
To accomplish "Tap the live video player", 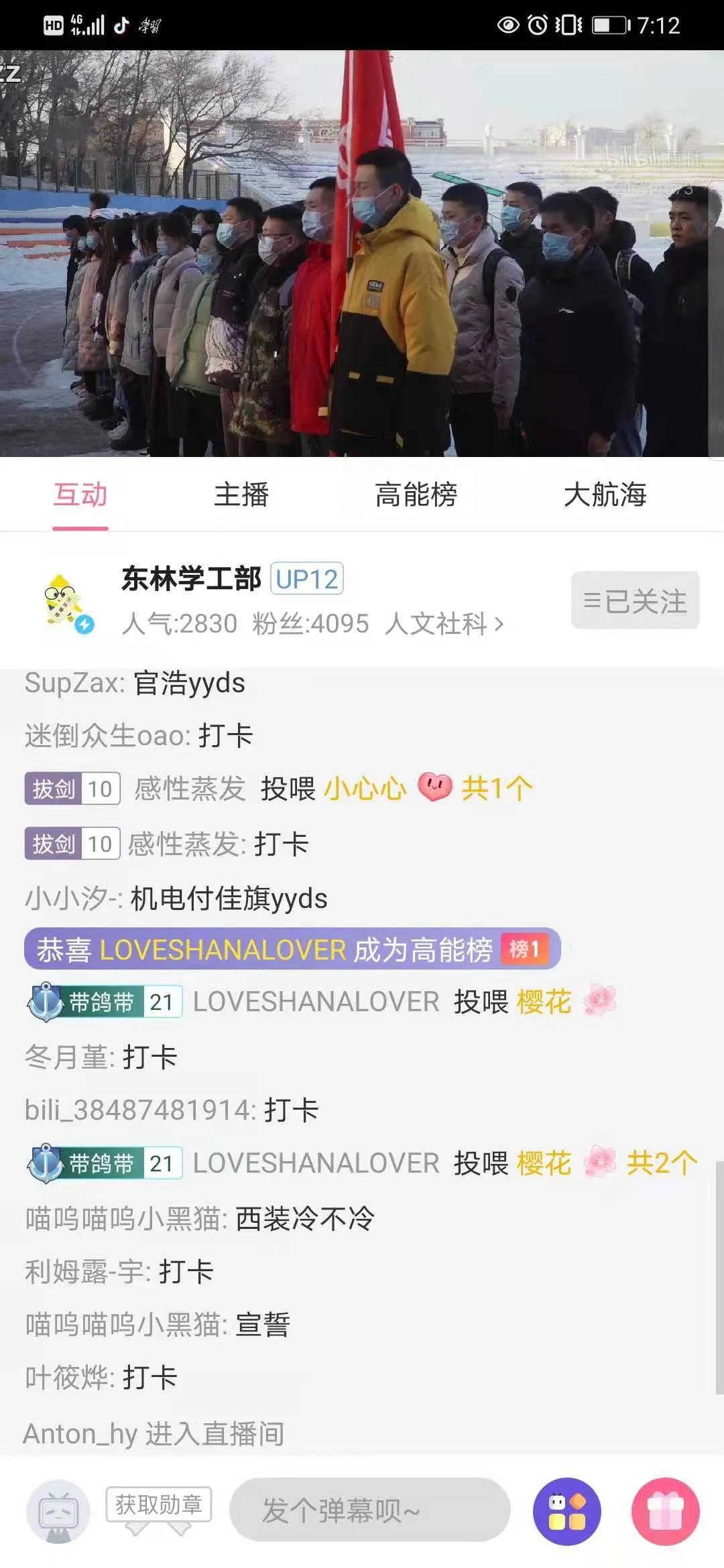I will point(362,253).
